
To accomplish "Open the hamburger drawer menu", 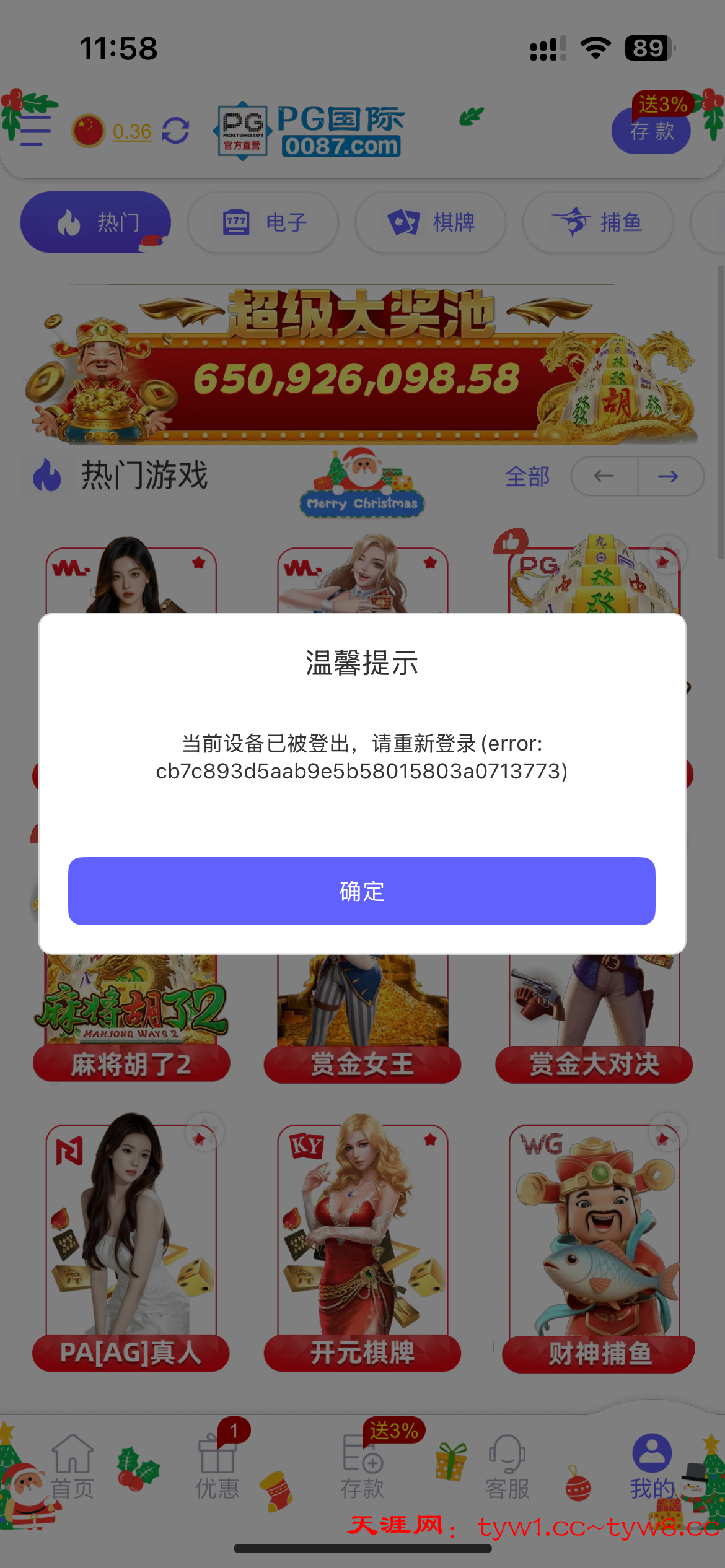I will pos(34,131).
